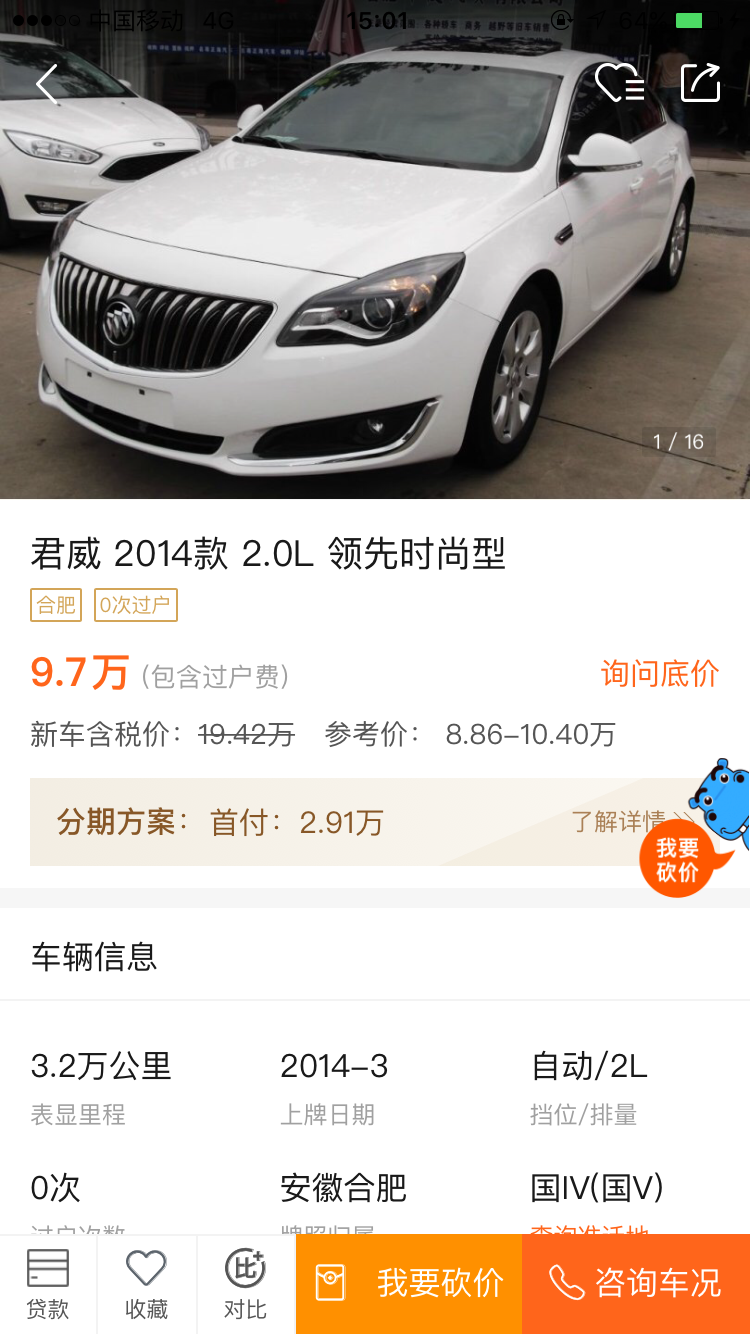750x1334 pixels.
Task: Add this car to 对比 comparison
Action: [245, 1284]
